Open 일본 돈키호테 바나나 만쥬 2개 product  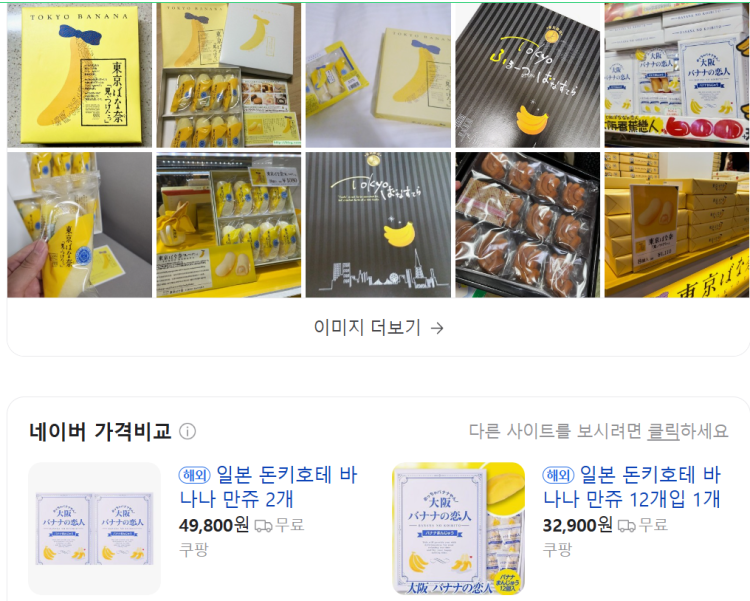[x=268, y=486]
